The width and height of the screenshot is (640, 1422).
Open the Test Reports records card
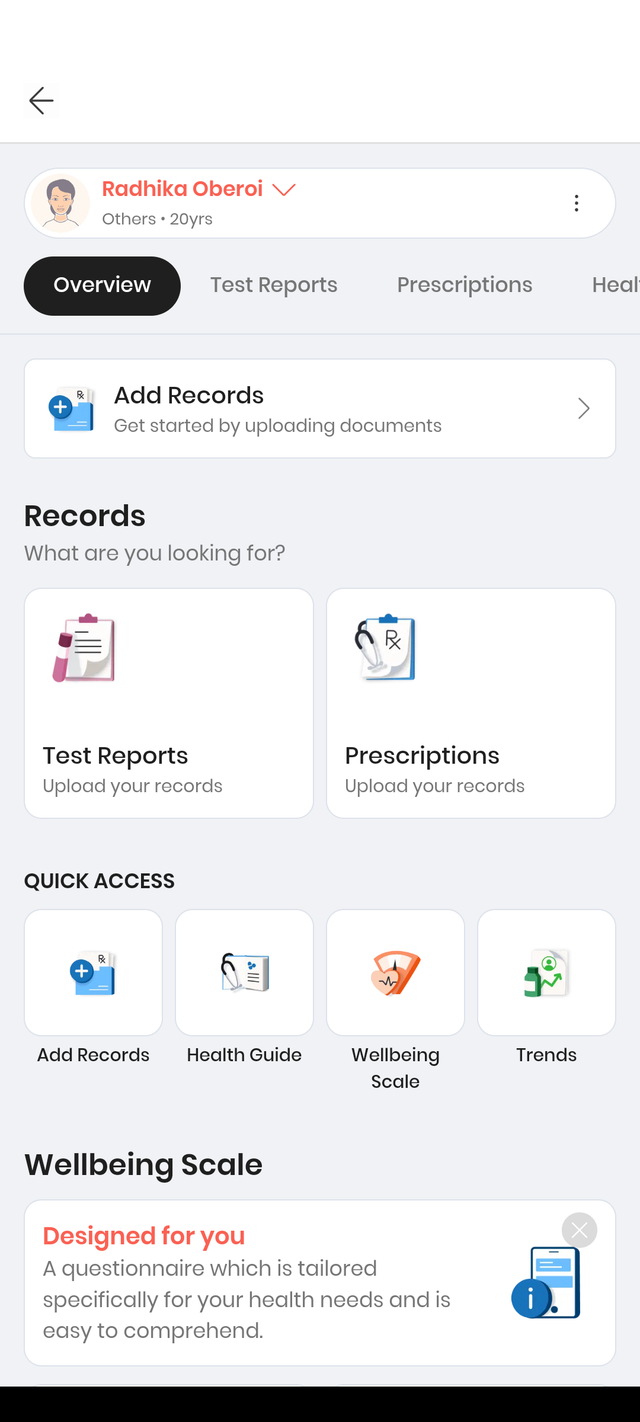point(168,703)
